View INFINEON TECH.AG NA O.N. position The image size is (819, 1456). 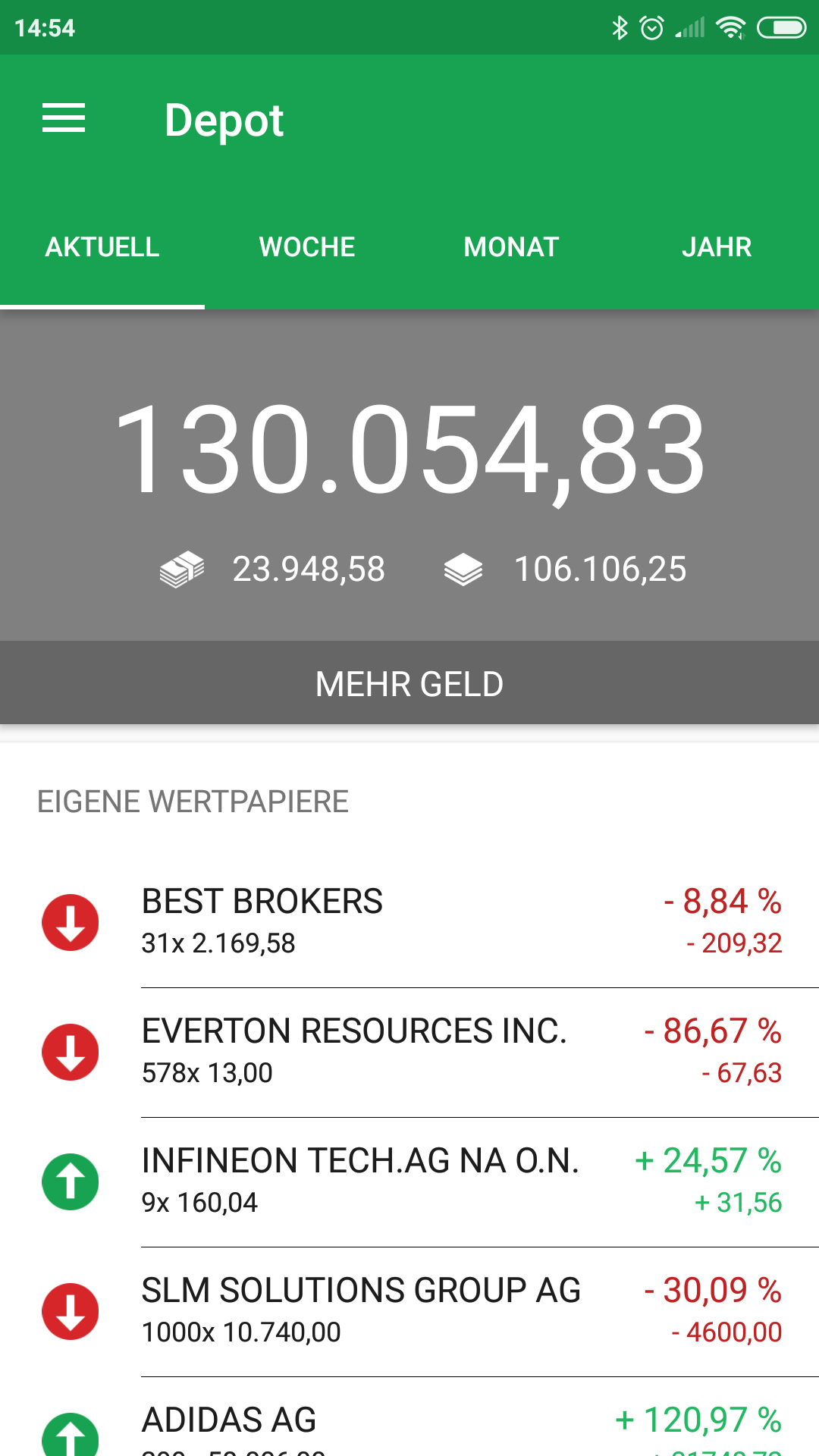click(409, 1182)
